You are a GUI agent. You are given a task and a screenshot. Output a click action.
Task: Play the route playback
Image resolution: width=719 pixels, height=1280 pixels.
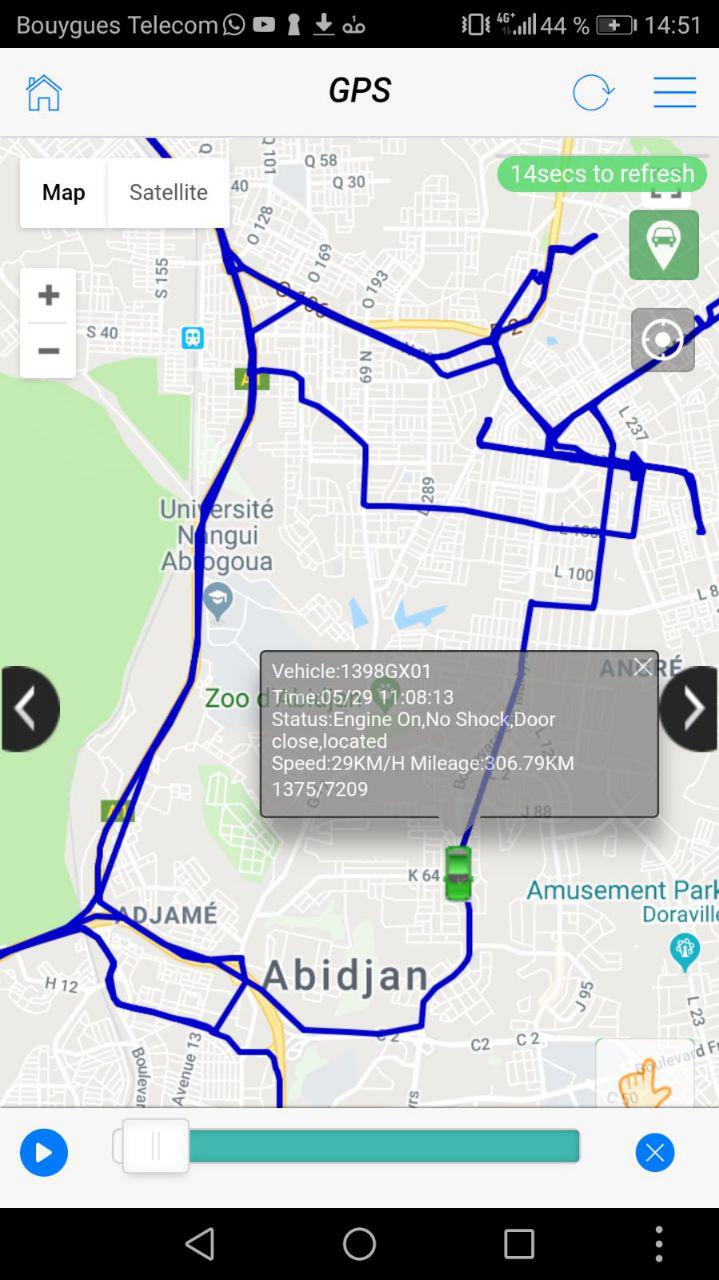(x=43, y=1152)
